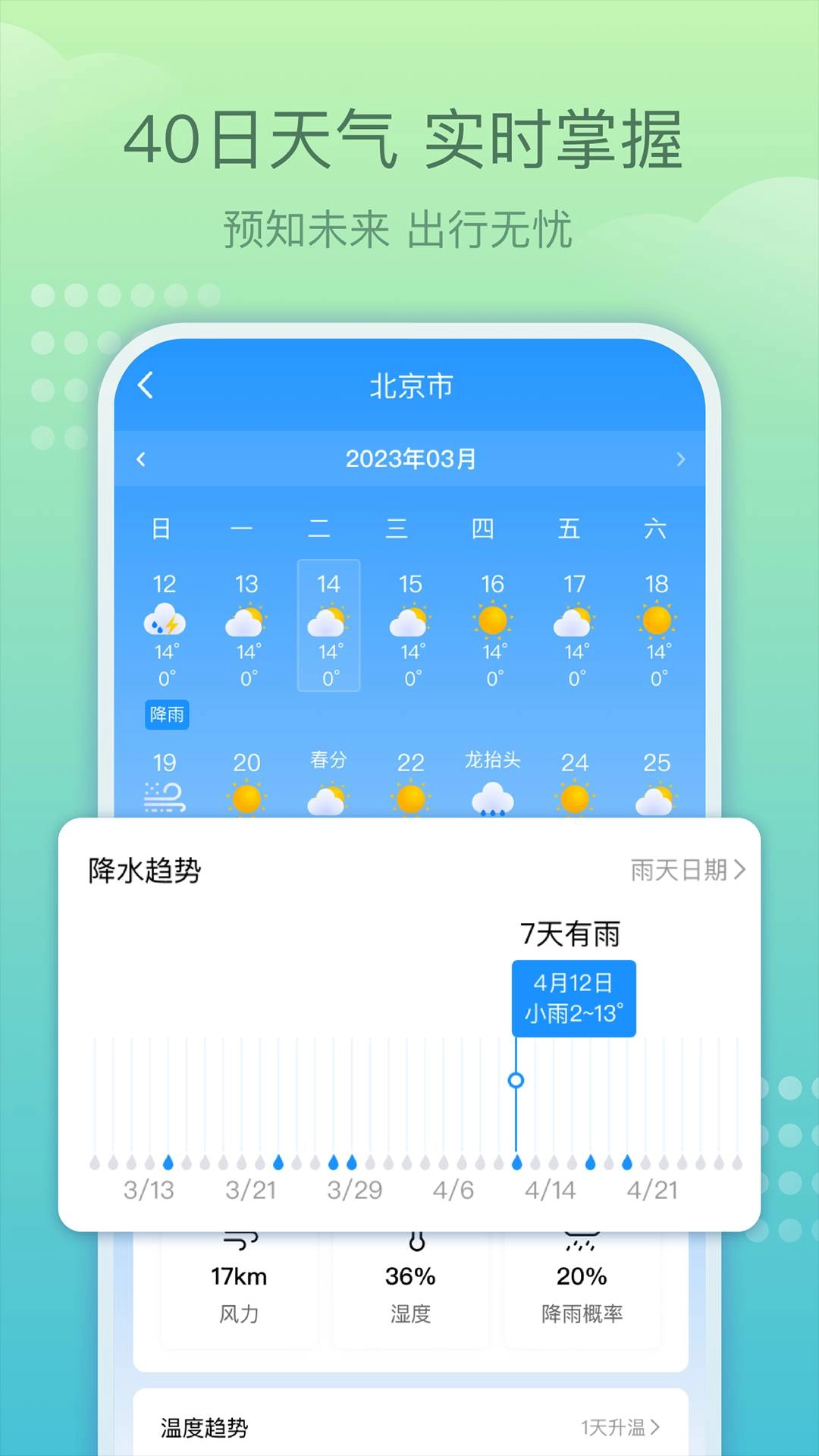Toggle the 降雨 rain tag under March 12
Image resolution: width=819 pixels, height=1456 pixels.
(x=166, y=714)
